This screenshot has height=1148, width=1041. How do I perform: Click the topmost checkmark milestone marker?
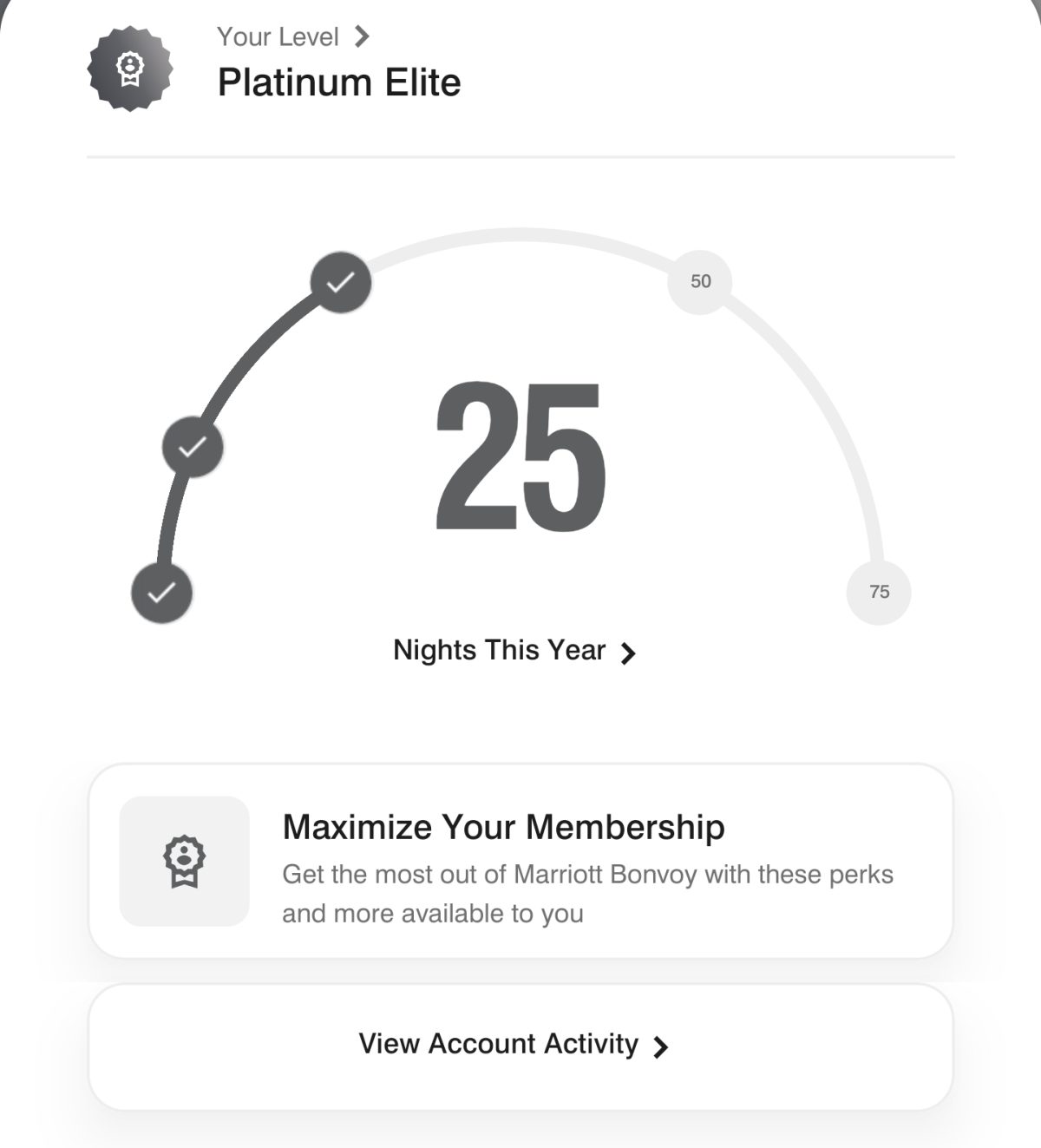click(340, 282)
